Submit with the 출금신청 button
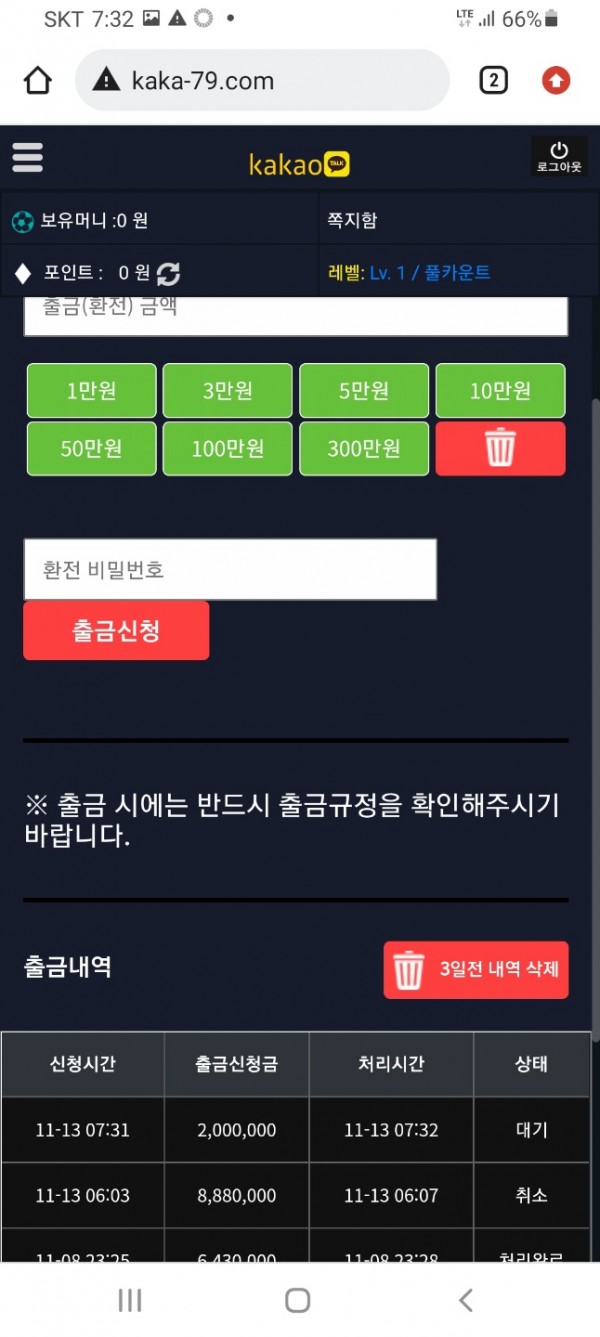Viewport: 600px width, 1337px height. [116, 630]
